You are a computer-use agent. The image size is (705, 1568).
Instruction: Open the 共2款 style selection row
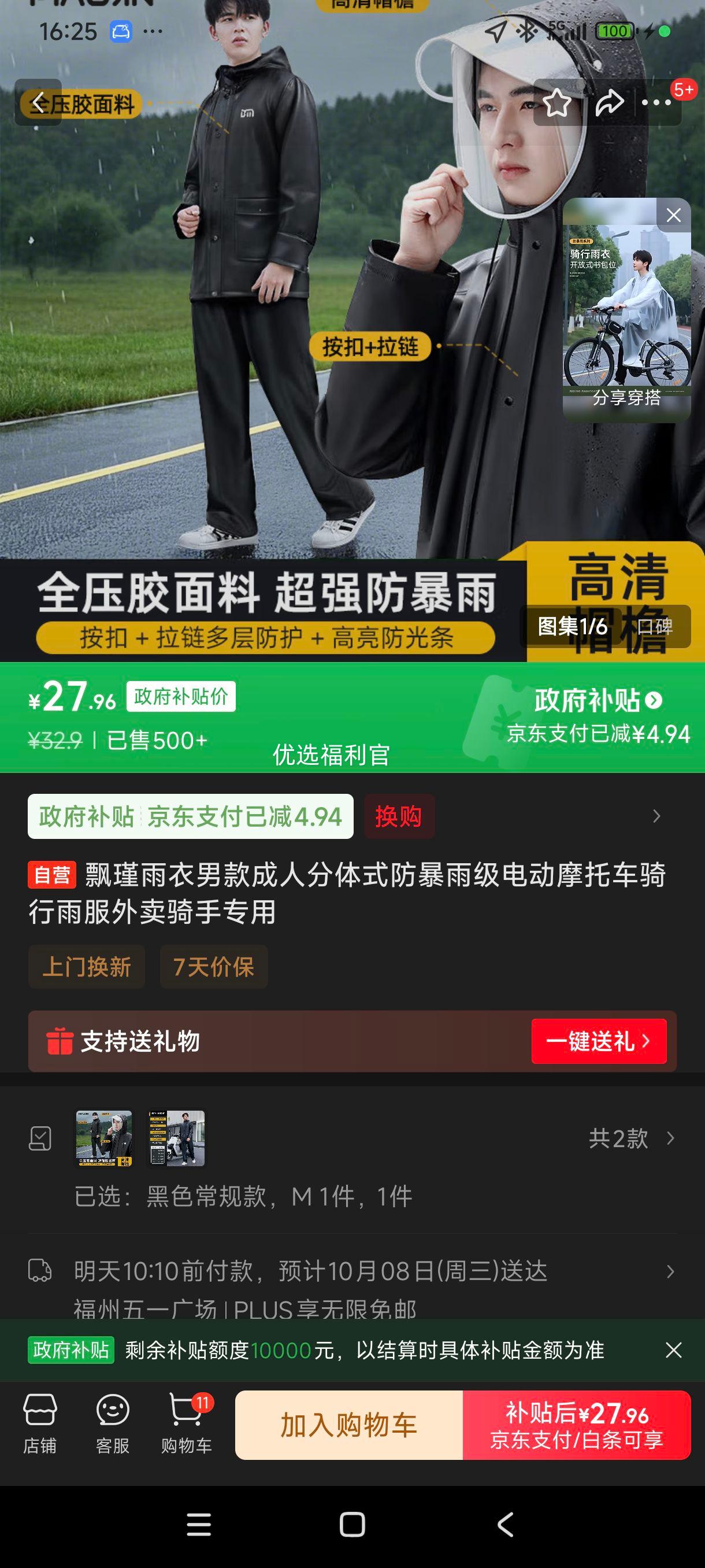(x=630, y=1138)
